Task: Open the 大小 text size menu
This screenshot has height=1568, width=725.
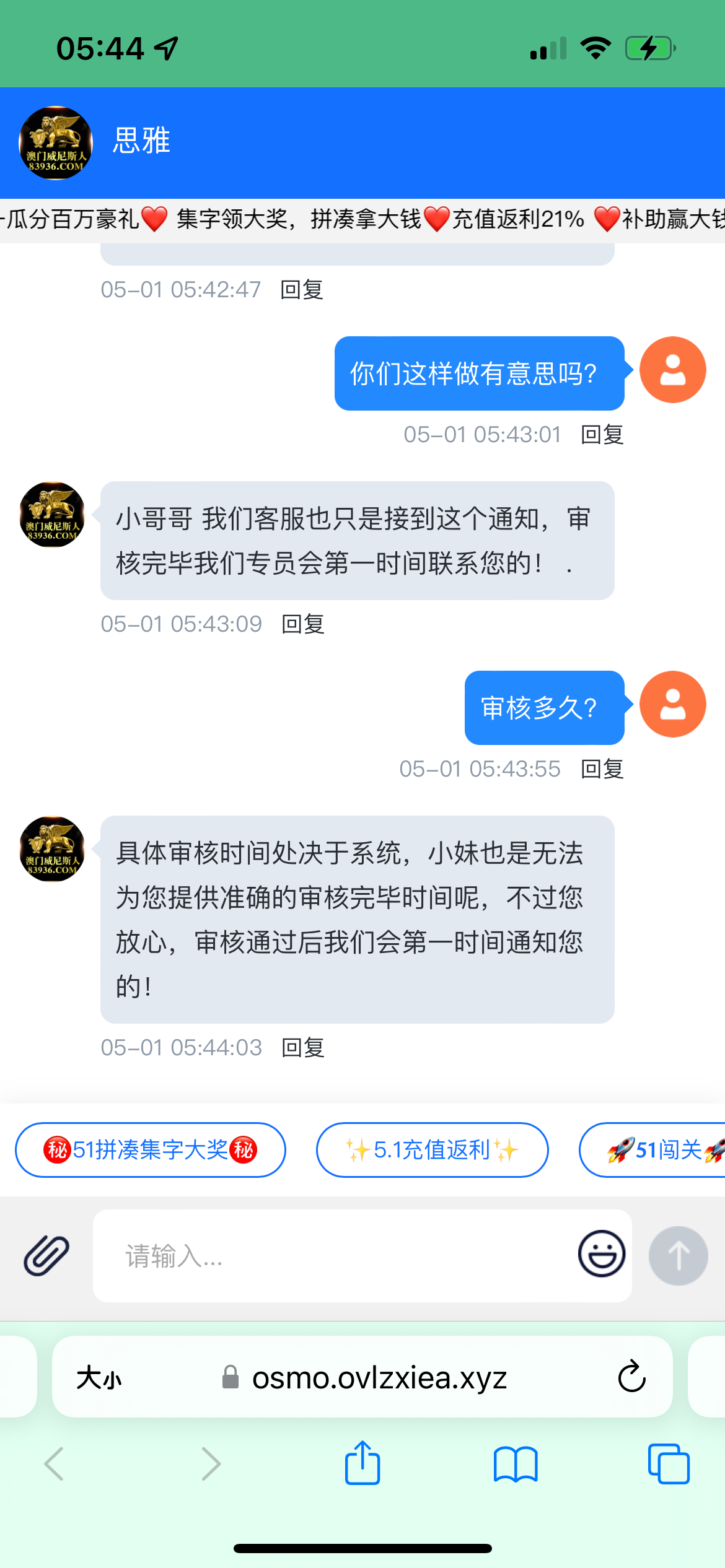Action: point(99,1376)
